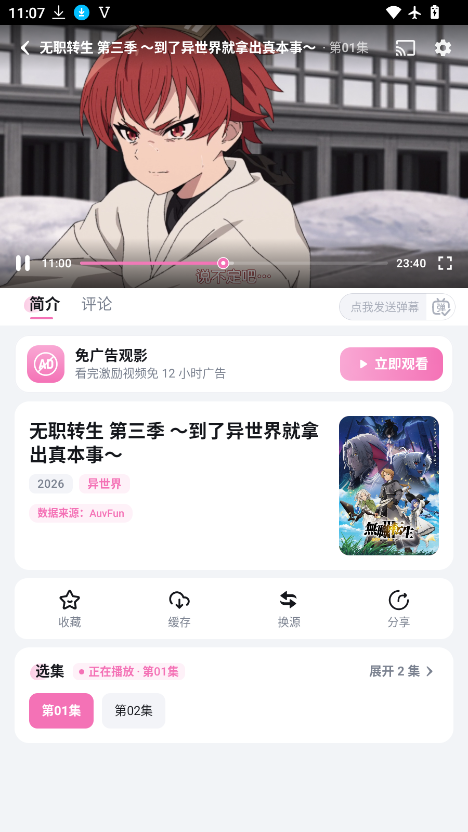468x832 pixels.
Task: Open the 点我发送弹幕 input field
Action: click(383, 307)
